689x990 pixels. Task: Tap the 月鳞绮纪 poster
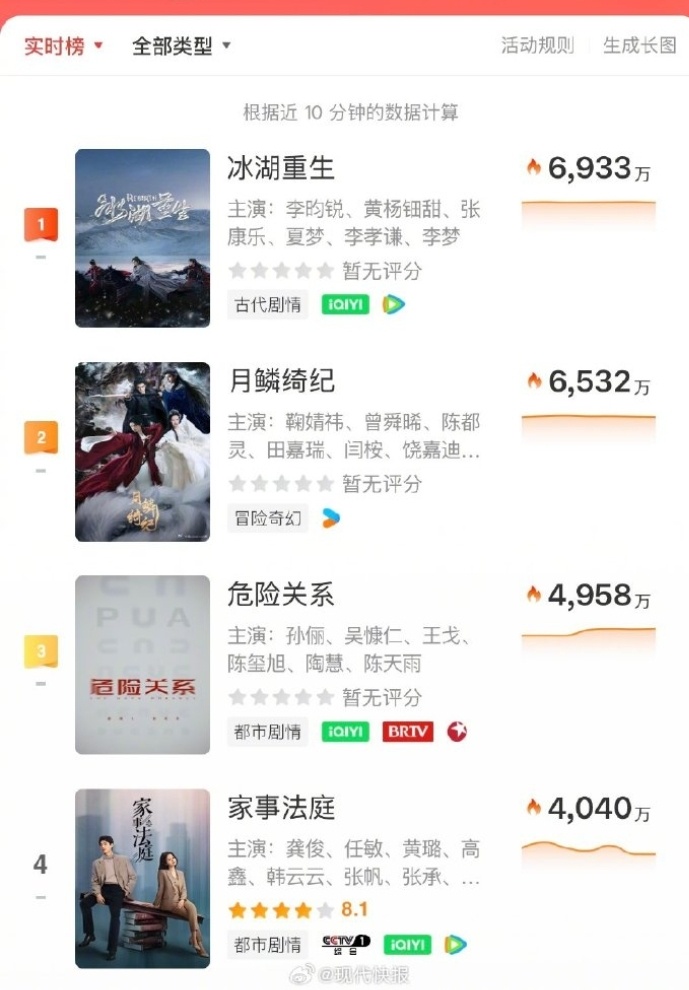tap(142, 452)
